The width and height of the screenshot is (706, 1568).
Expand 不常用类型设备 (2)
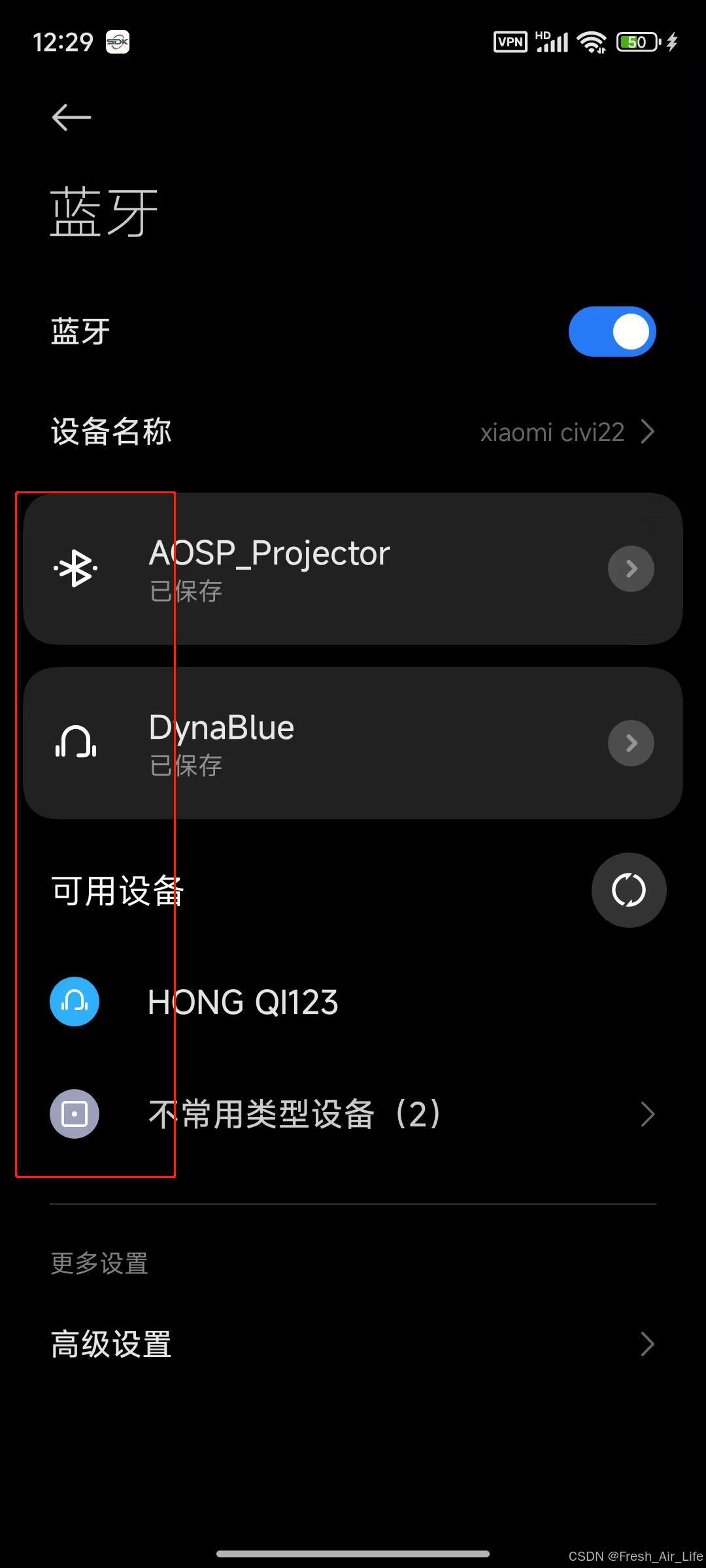[353, 1114]
